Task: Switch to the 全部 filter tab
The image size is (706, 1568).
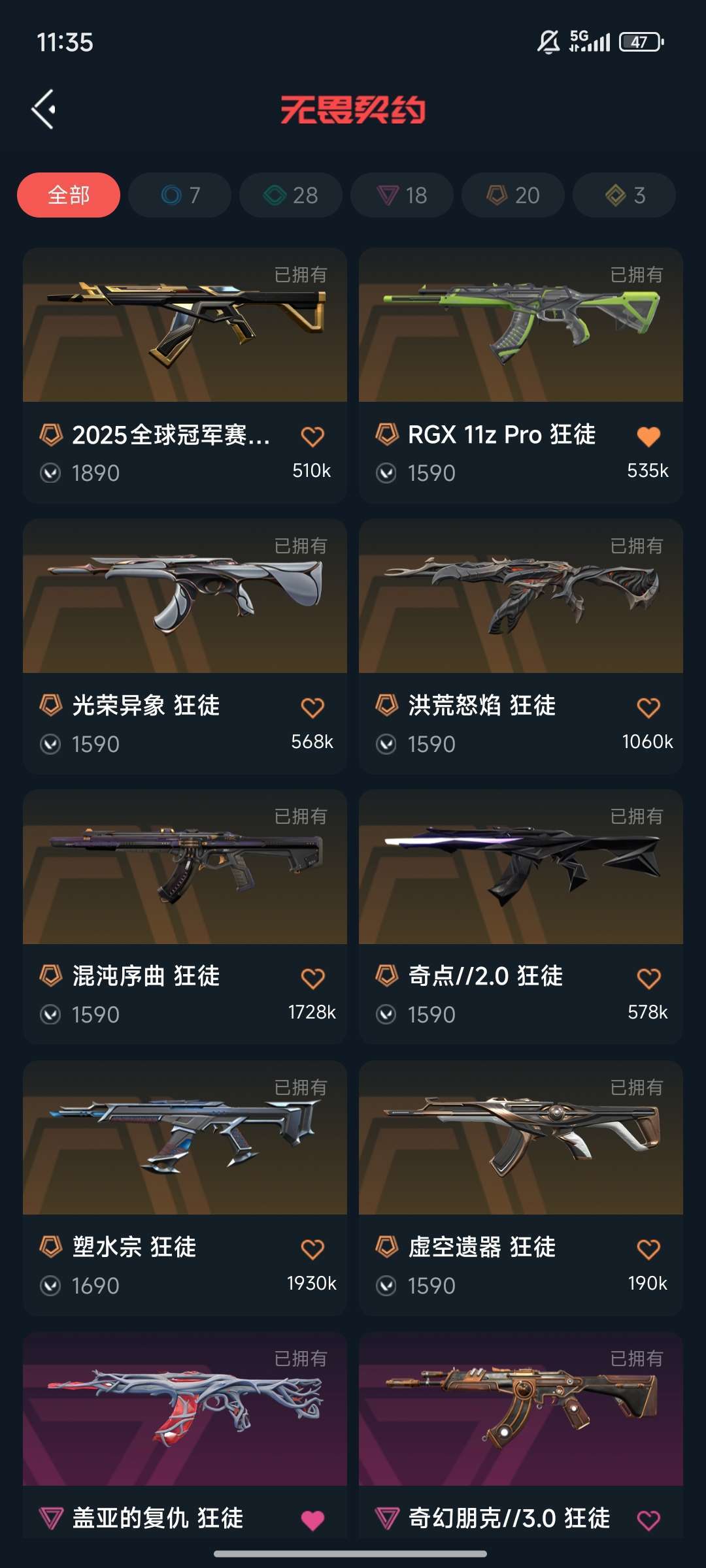Action: 68,195
